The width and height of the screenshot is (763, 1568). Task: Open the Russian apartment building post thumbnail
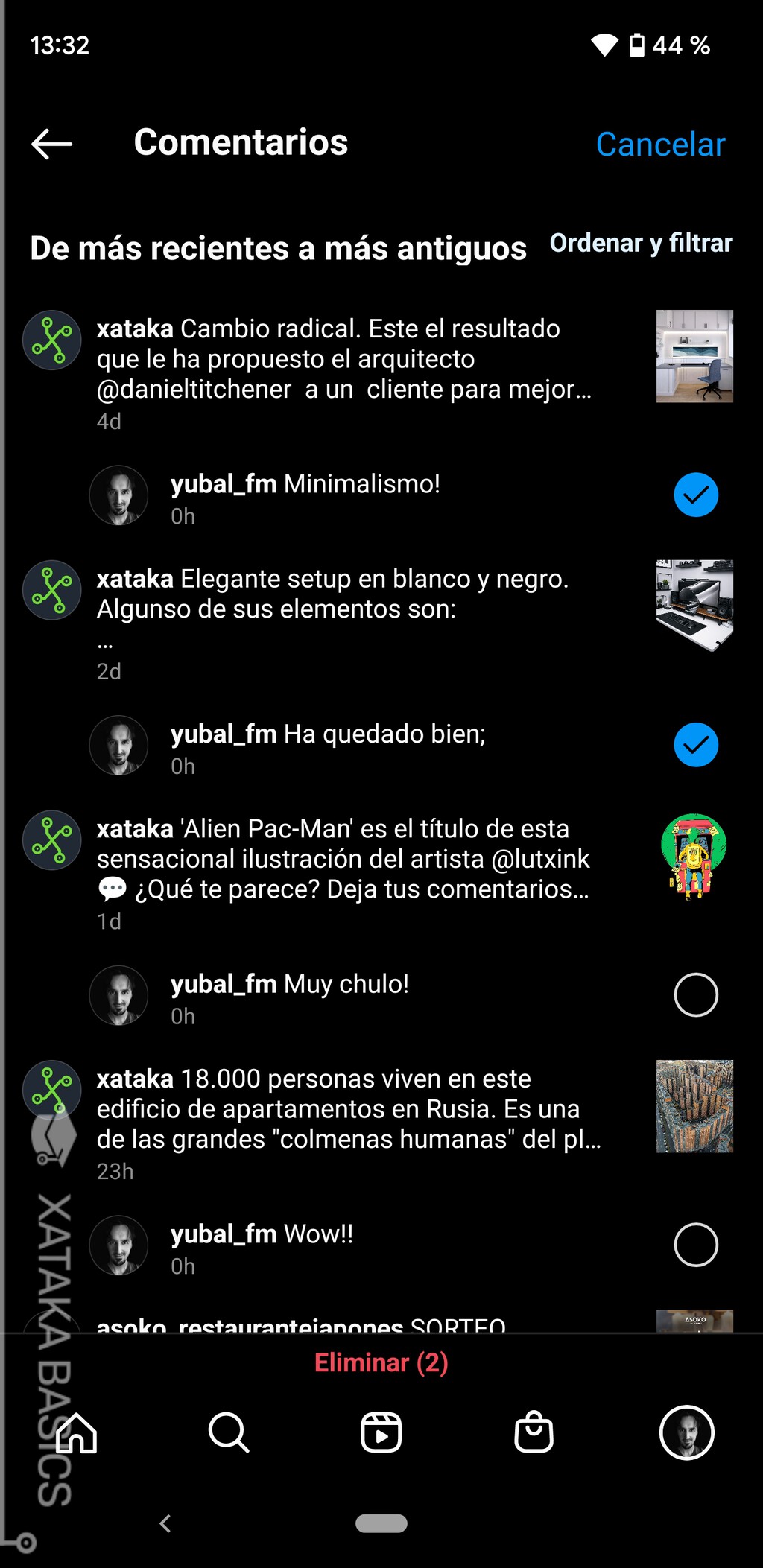(694, 1106)
